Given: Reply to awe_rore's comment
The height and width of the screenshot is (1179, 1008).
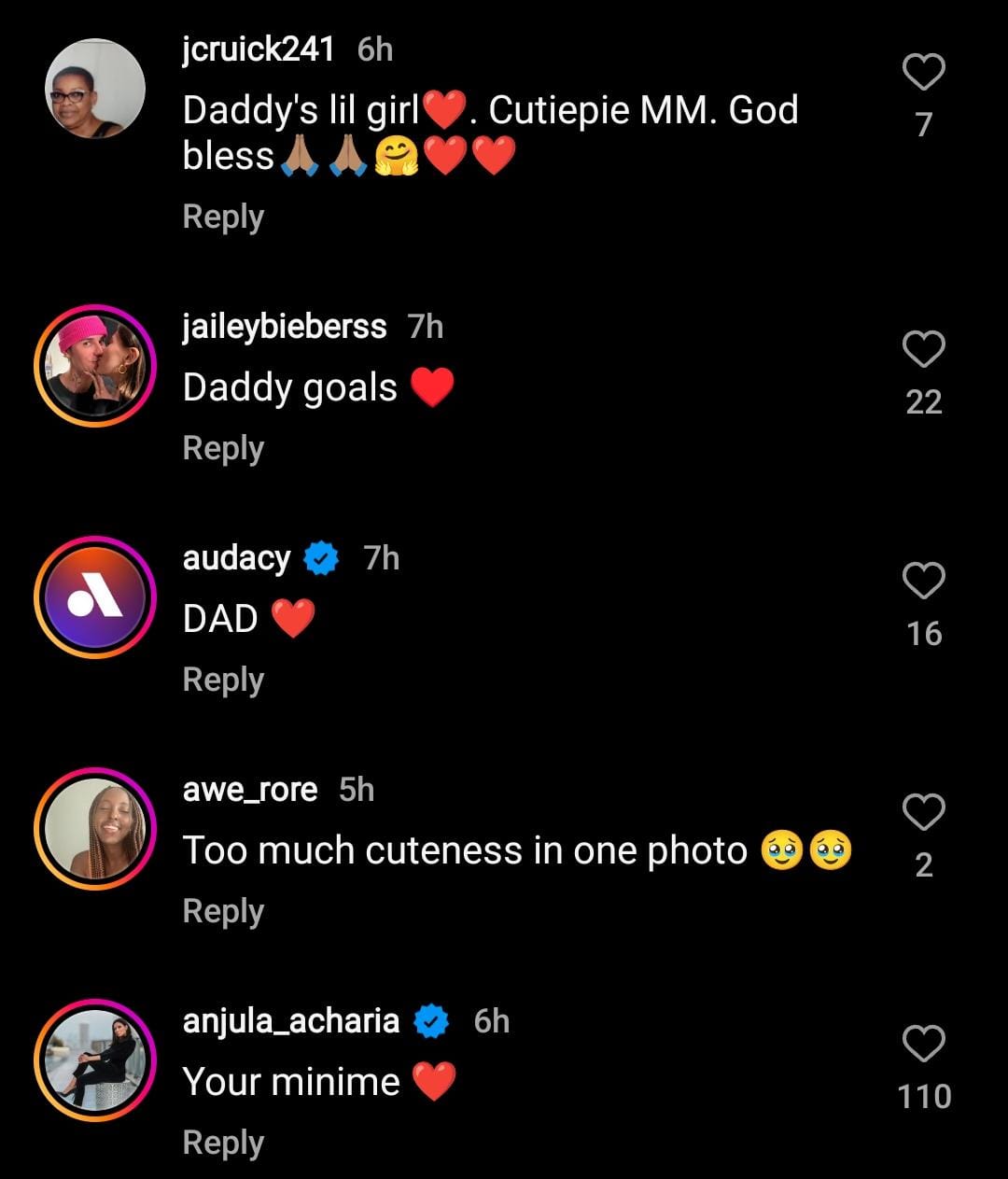Looking at the screenshot, I should click(223, 911).
